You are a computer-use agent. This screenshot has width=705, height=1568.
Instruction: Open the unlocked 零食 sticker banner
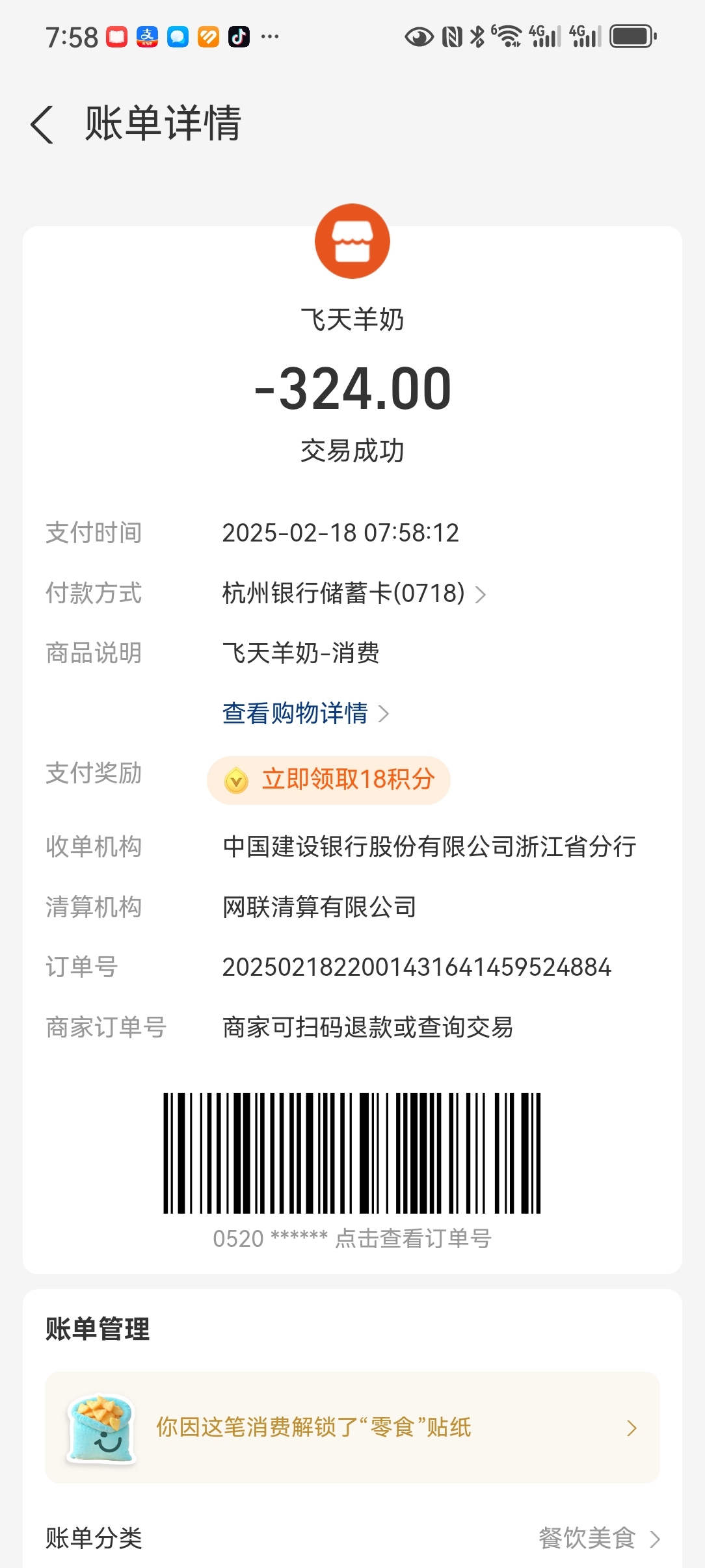point(352,1428)
